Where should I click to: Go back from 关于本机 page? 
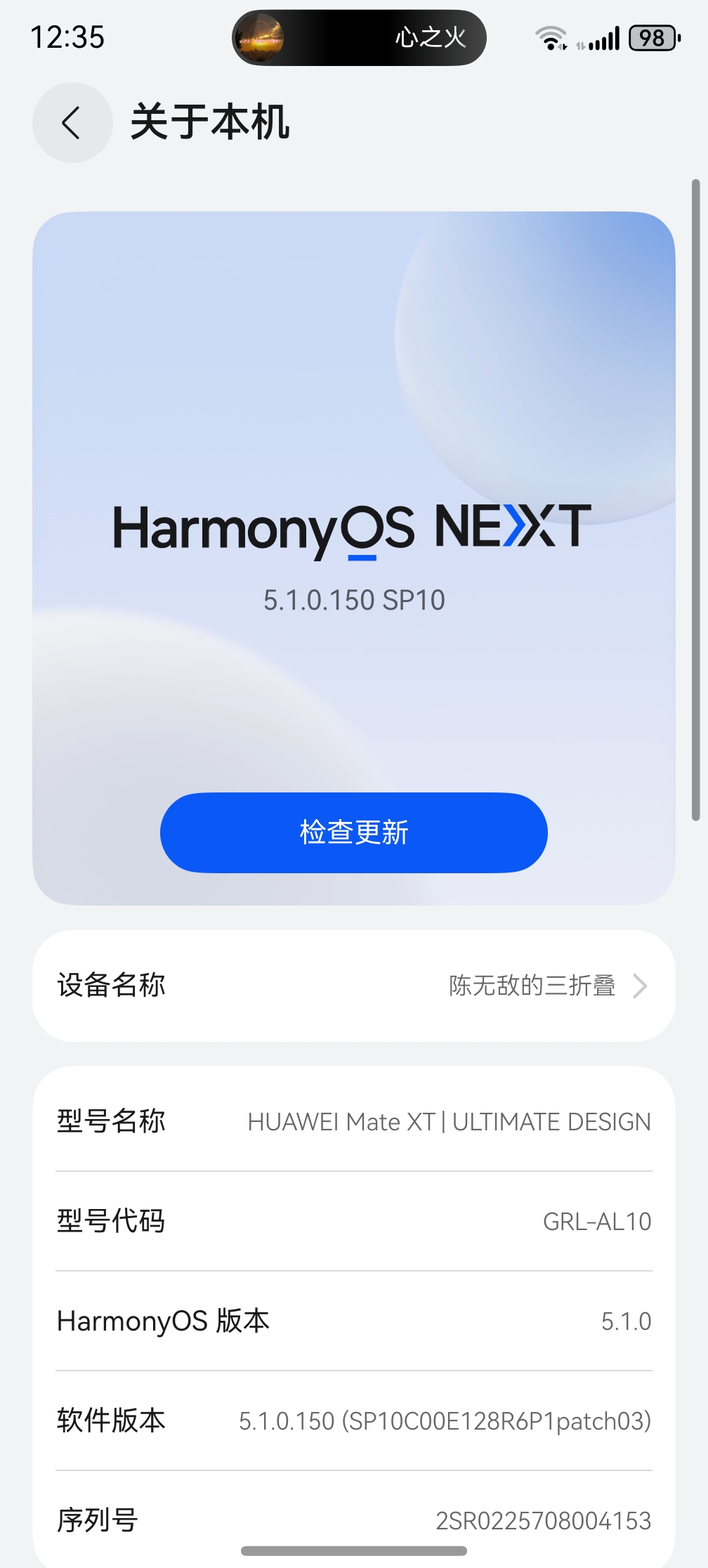click(x=72, y=123)
